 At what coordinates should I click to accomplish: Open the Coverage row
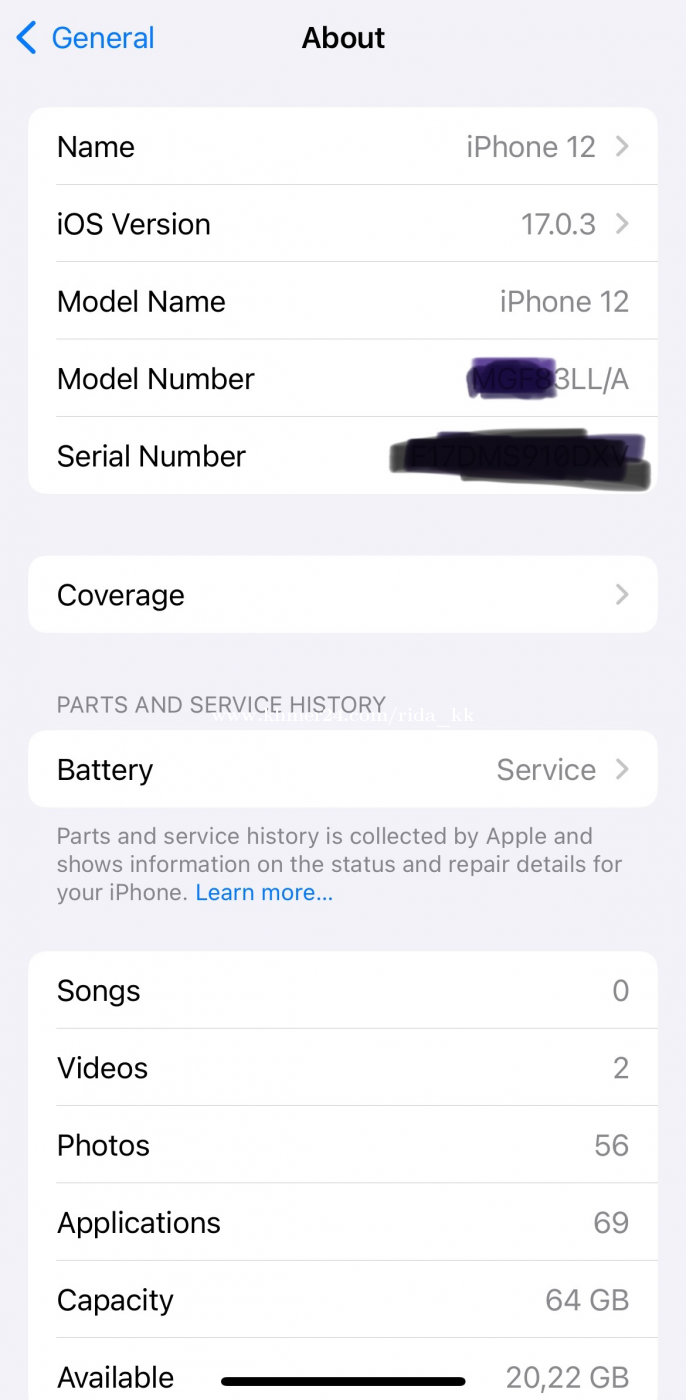[x=343, y=595]
